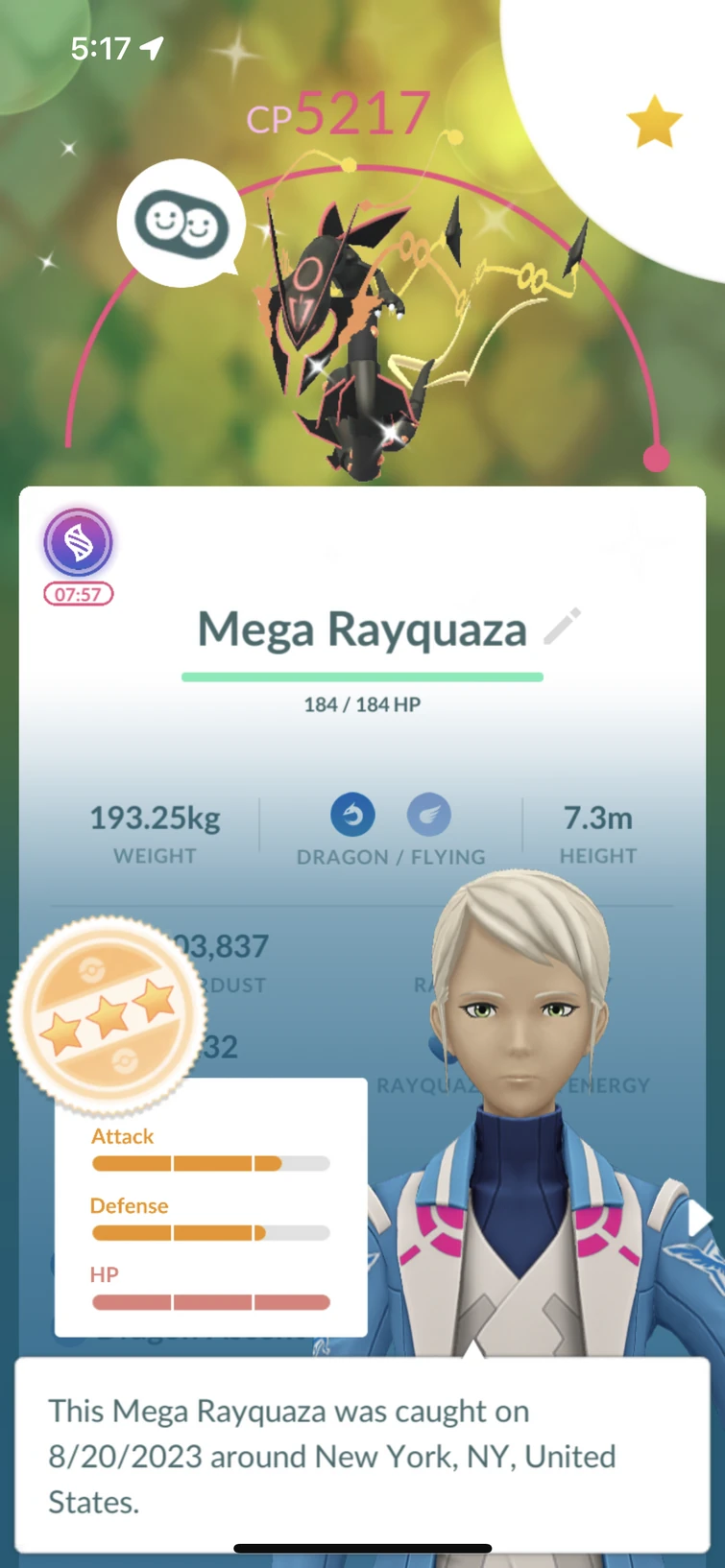The height and width of the screenshot is (1568, 725).
Task: Select the Flying type icon
Action: [x=428, y=815]
